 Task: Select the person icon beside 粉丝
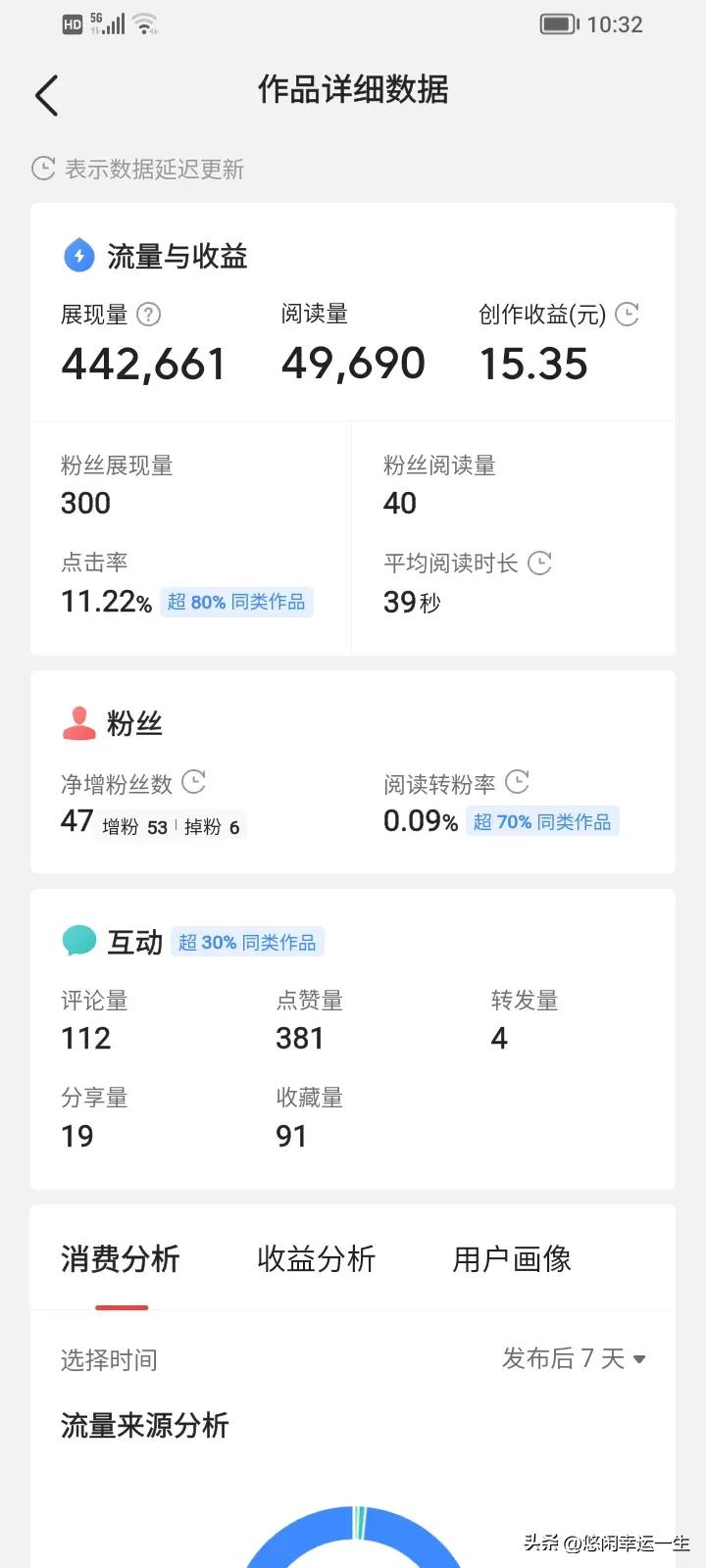79,723
